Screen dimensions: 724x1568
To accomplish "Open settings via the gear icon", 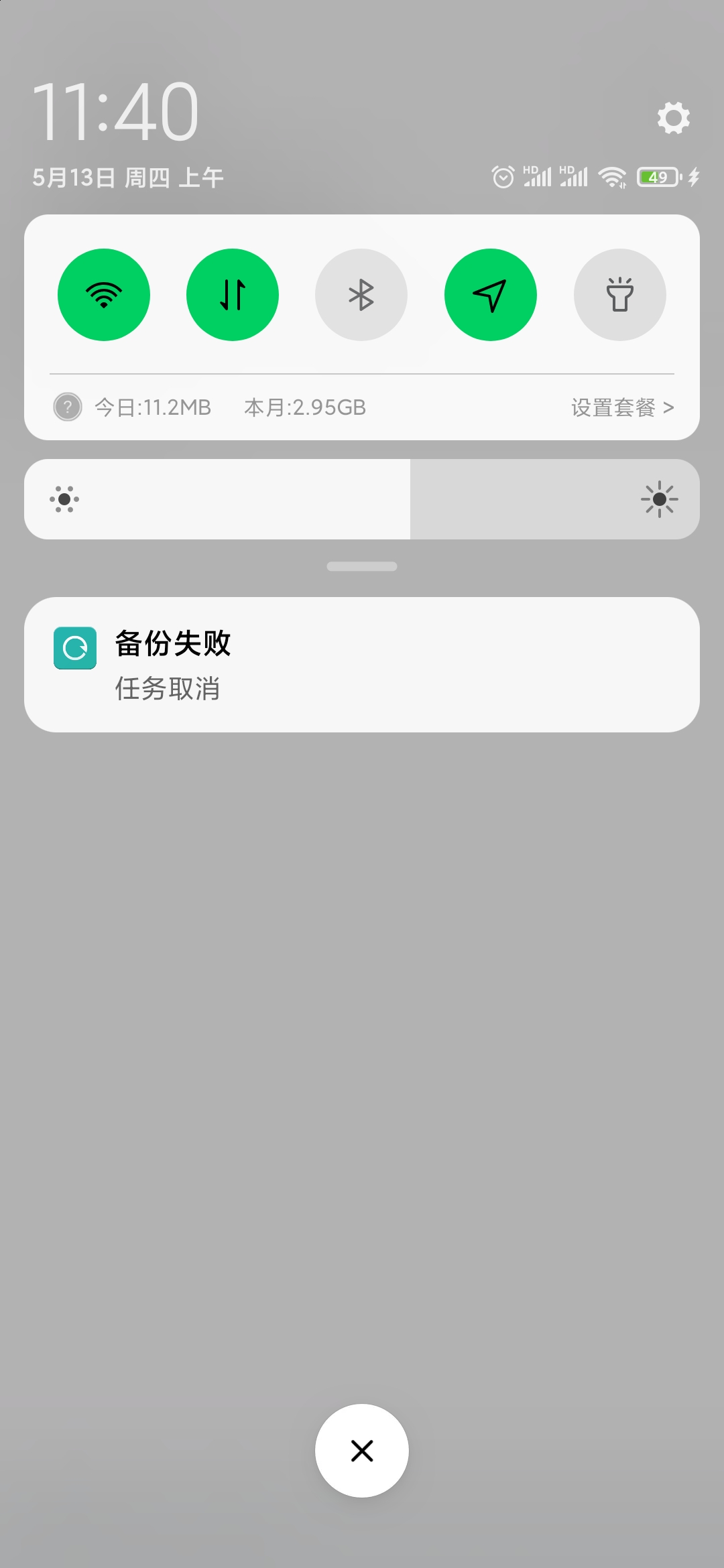I will click(673, 118).
